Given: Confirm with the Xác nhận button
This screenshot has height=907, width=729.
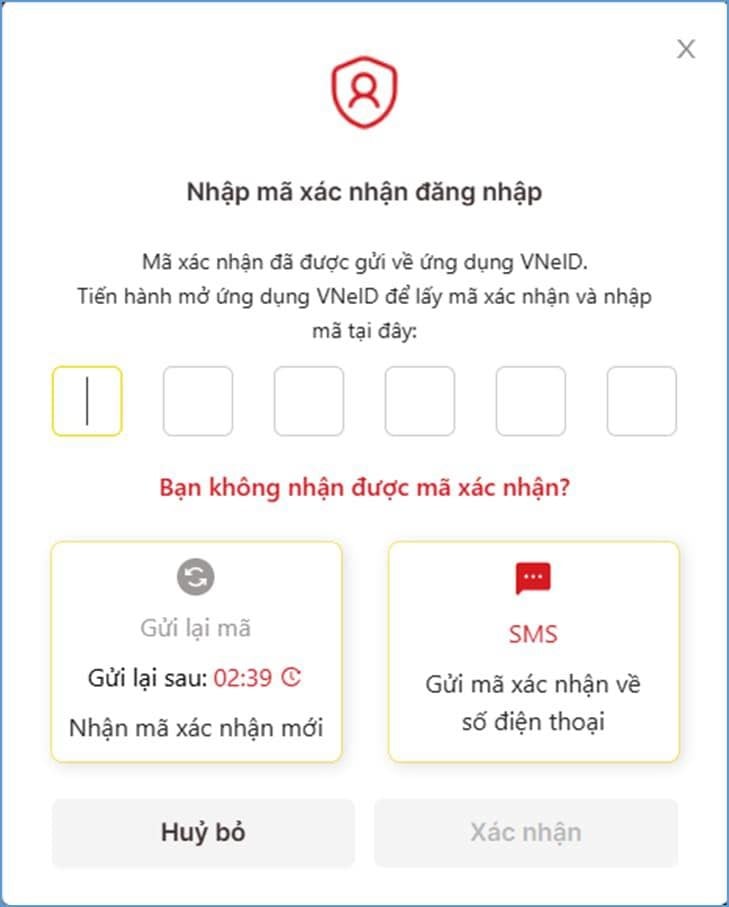Looking at the screenshot, I should click(526, 833).
